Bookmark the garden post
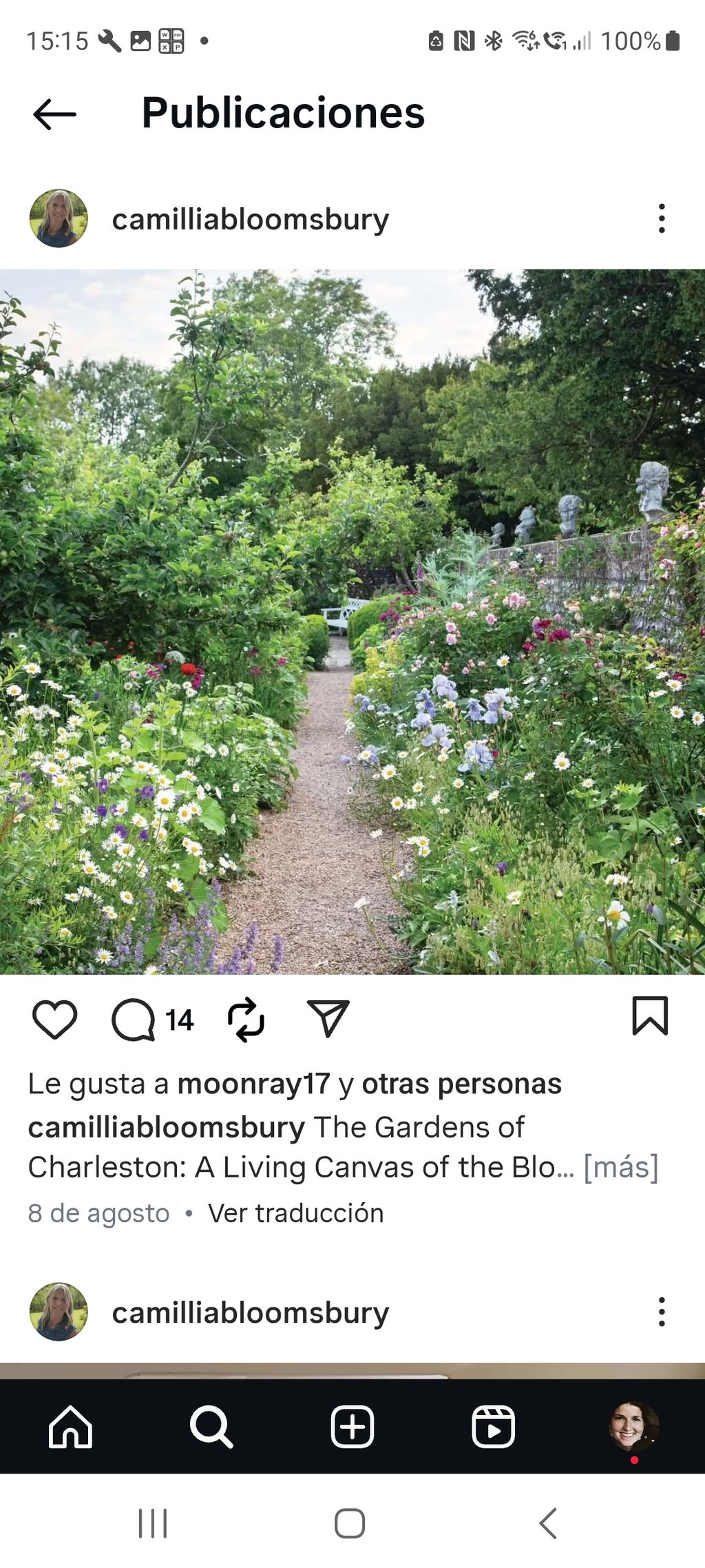Viewport: 705px width, 1568px height. point(649,1016)
